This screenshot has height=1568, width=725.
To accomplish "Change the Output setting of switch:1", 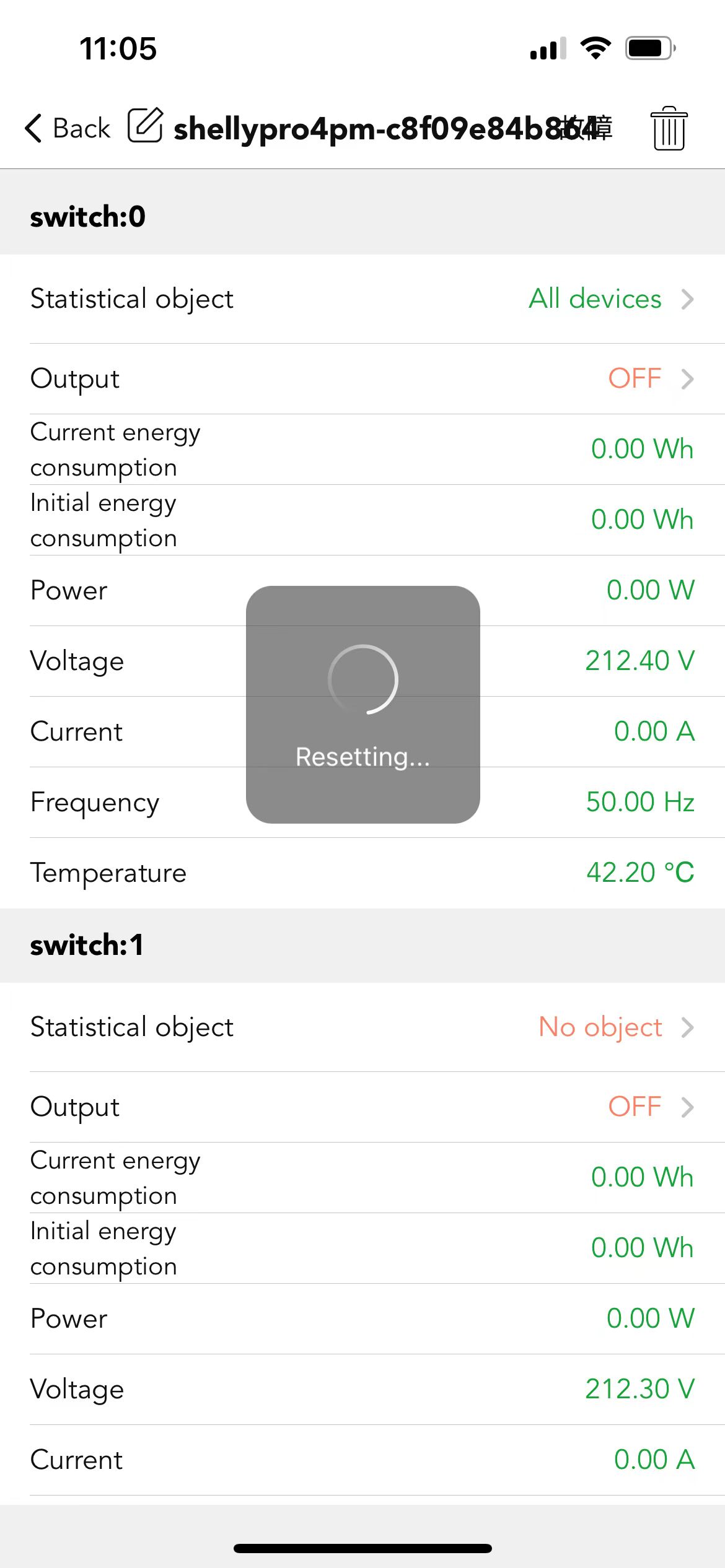I will tap(362, 1107).
